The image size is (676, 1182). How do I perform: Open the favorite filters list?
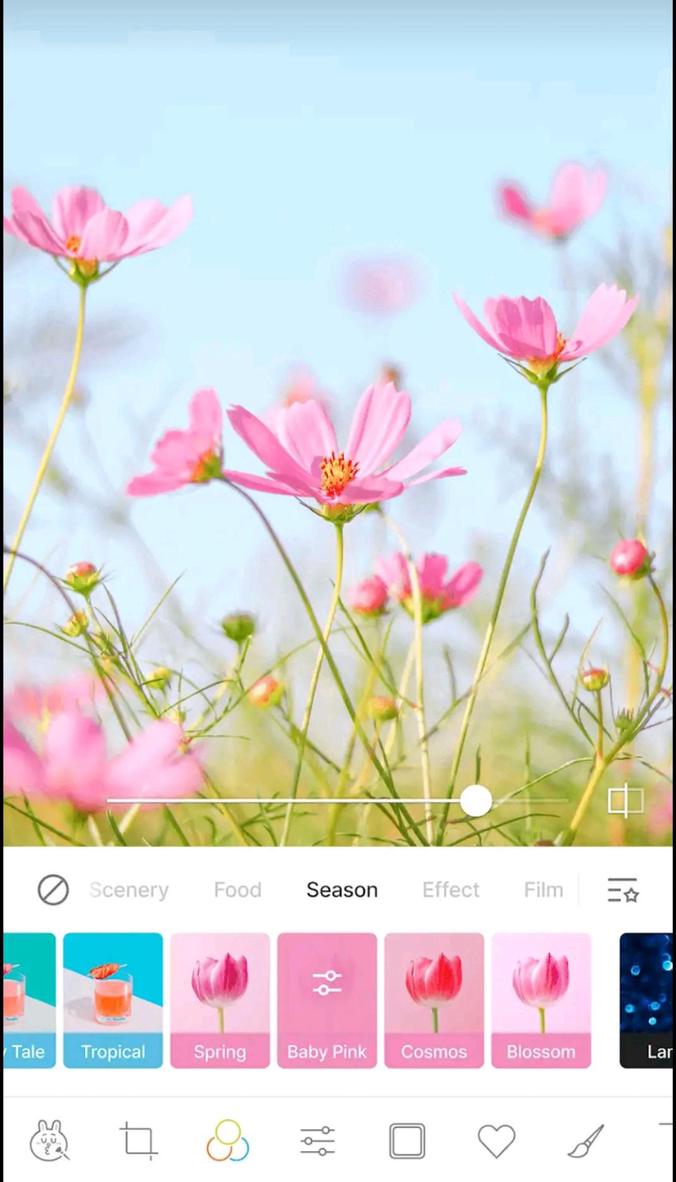tap(623, 889)
